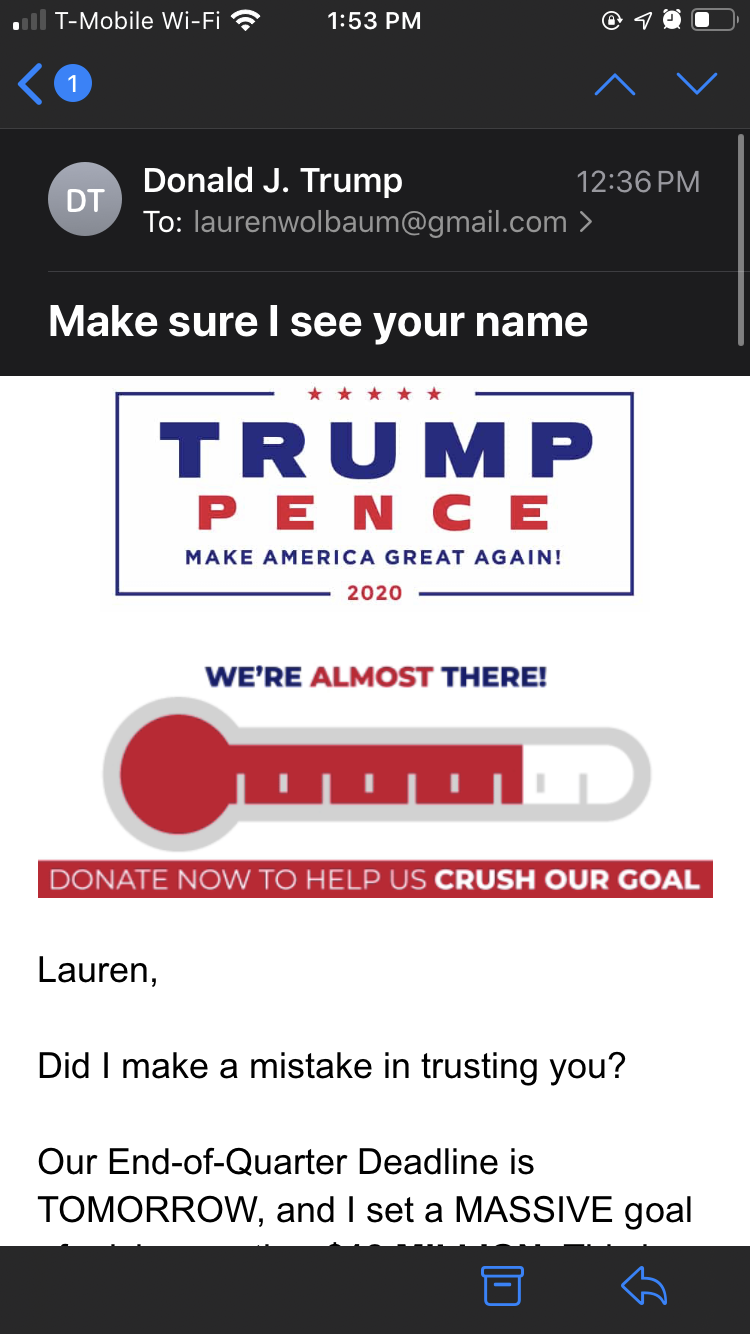Screen dimensions: 750x1334
Task: Reply to this message
Action: pyautogui.click(x=644, y=1286)
